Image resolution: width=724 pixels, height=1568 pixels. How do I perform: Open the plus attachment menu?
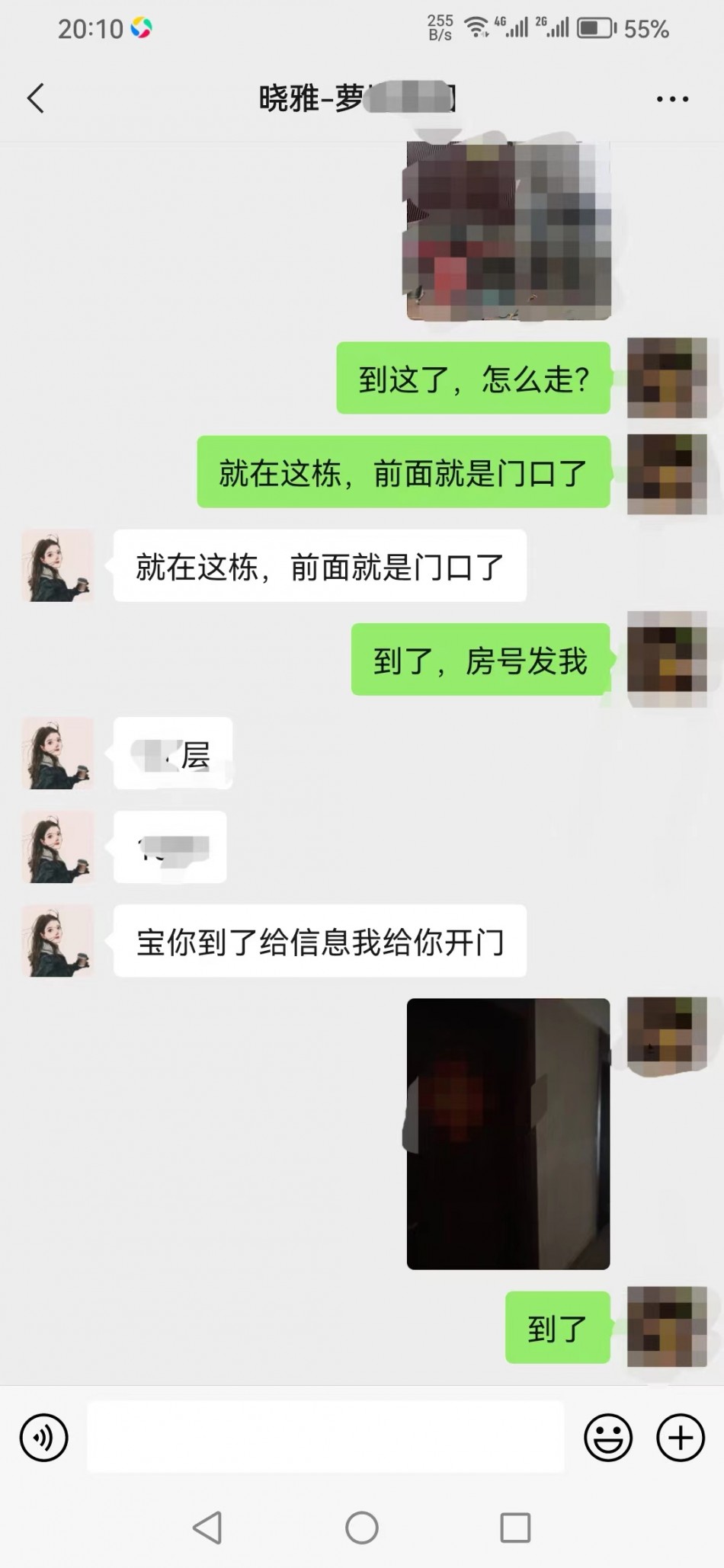(680, 1438)
